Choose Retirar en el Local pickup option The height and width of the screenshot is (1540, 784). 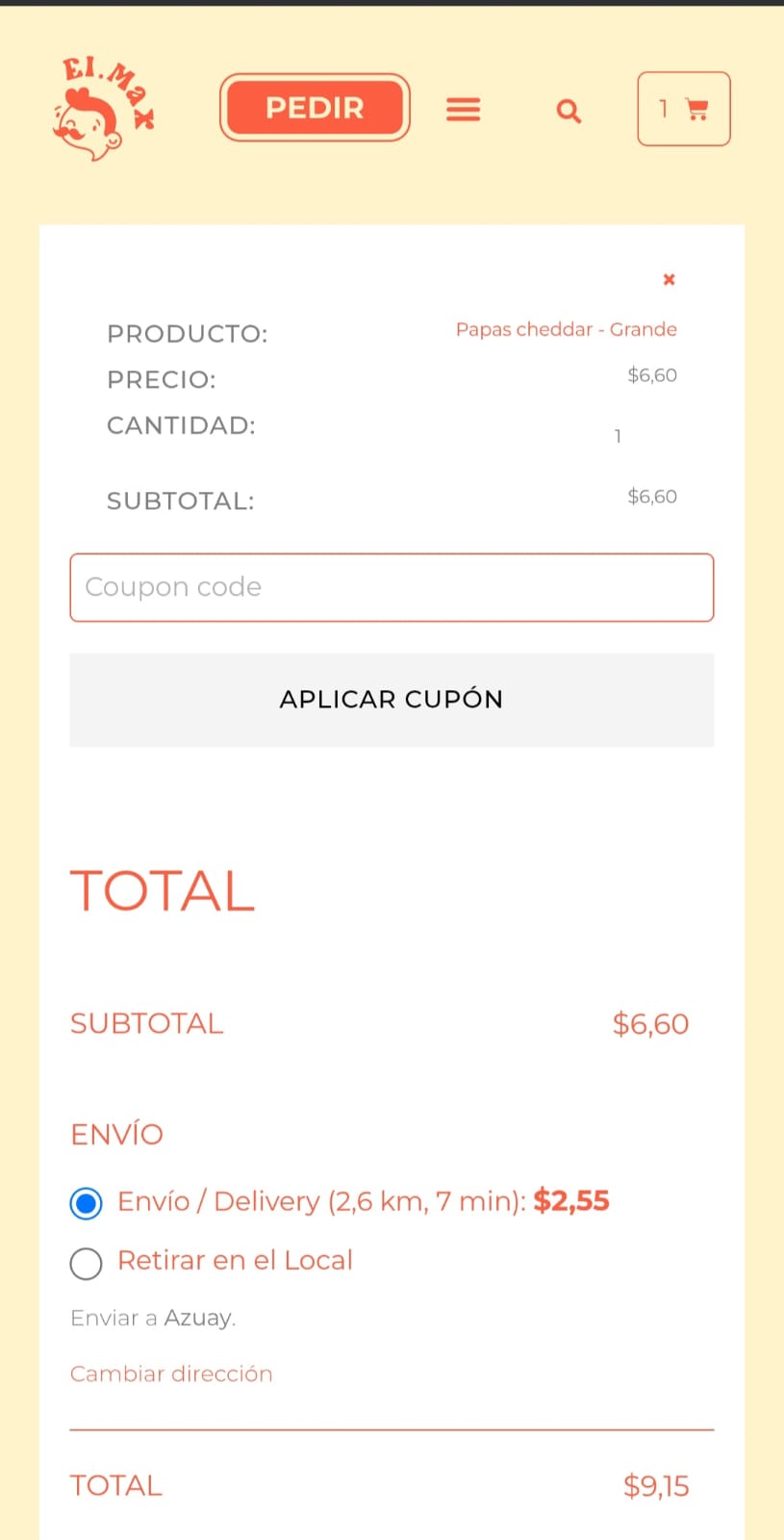click(x=86, y=1263)
